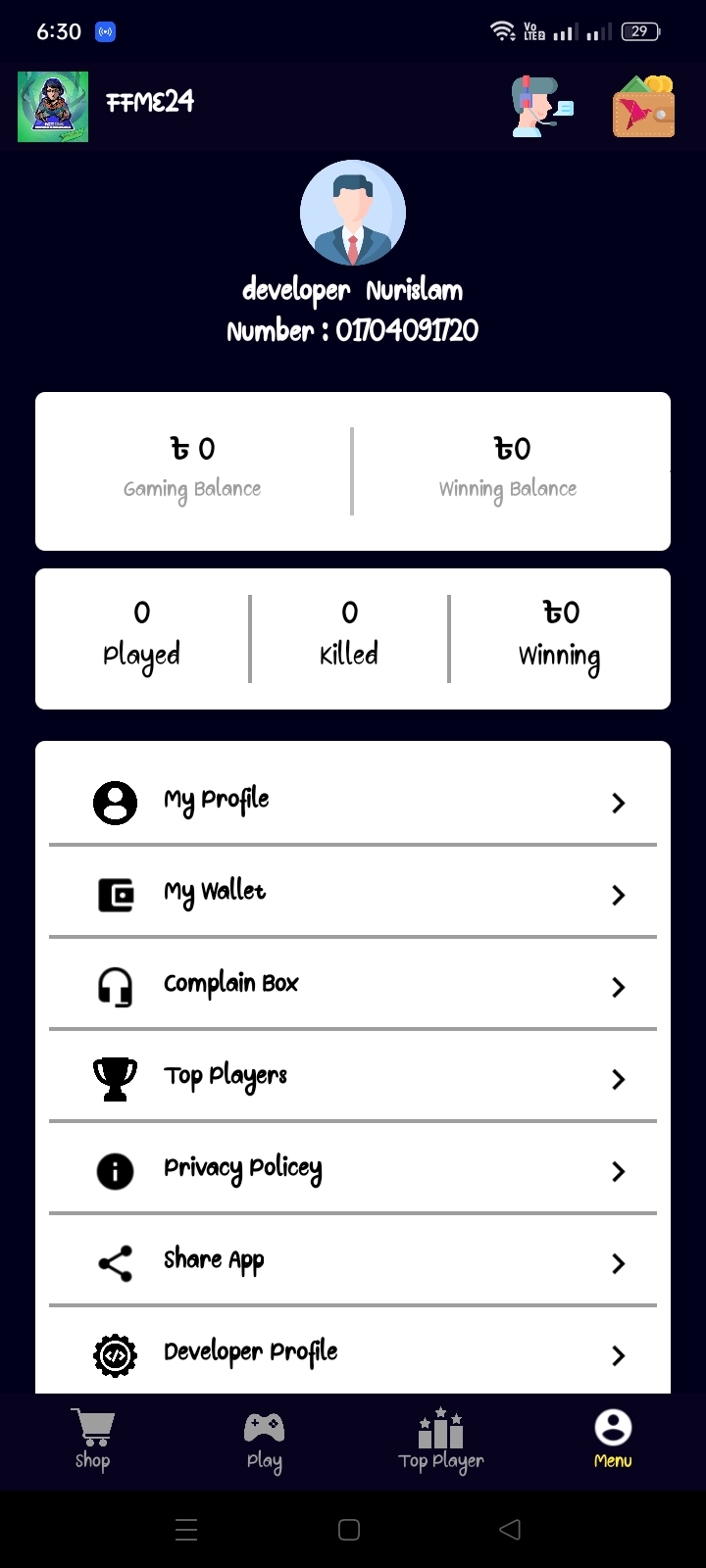Open Developer Profile
Screen dimensions: 706x1568
click(x=353, y=1352)
